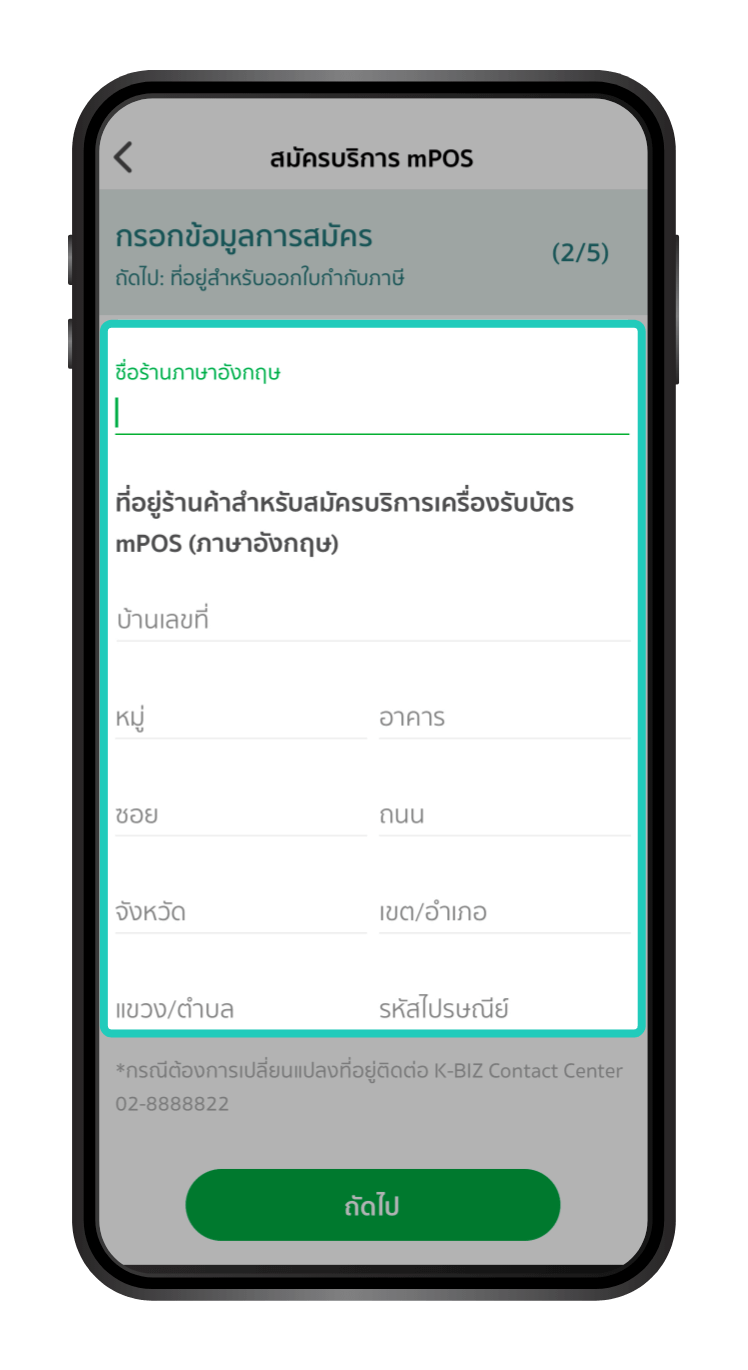Choose the เขต/อำเภอ field
748x1370 pixels.
503,912
